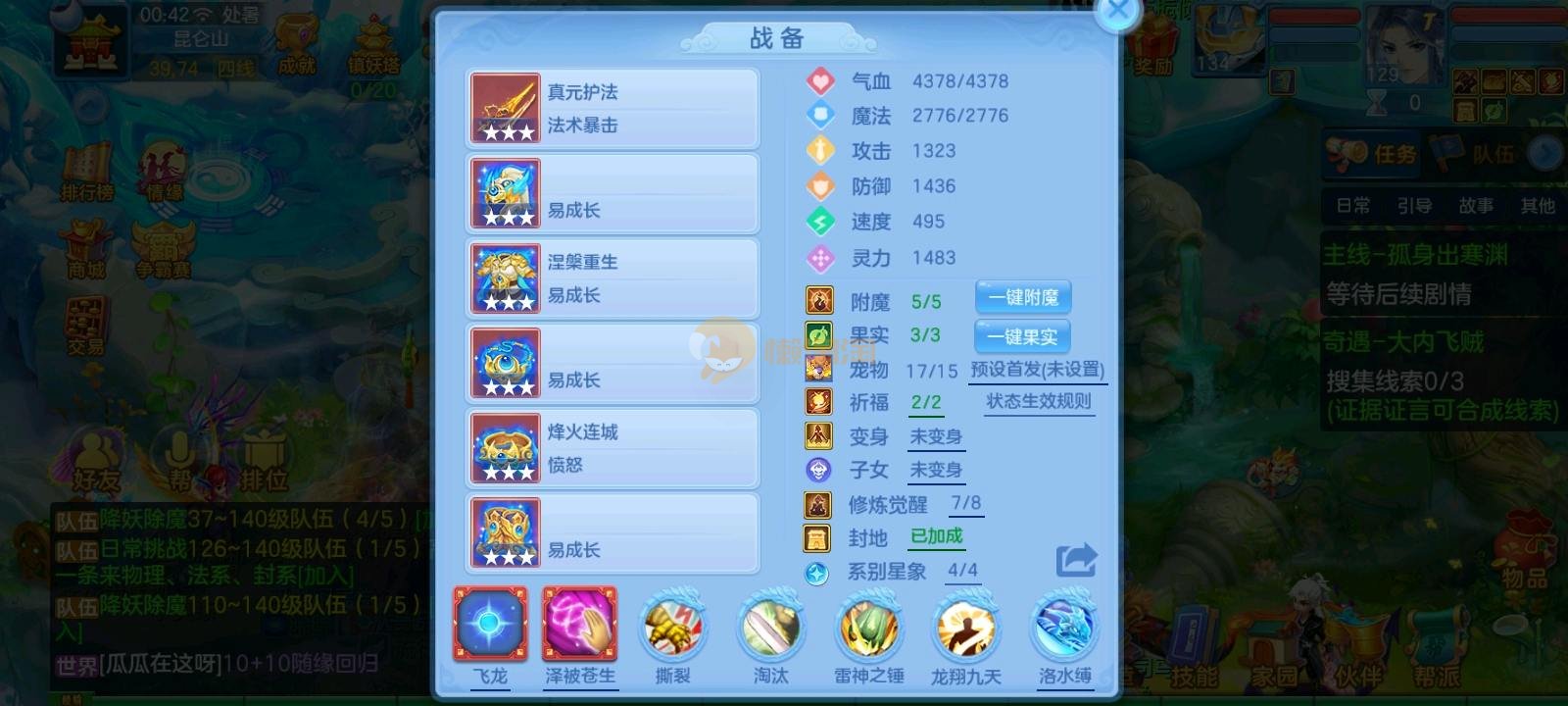Open 封地 已加成 link
This screenshot has height=706, width=1568.
(x=937, y=536)
